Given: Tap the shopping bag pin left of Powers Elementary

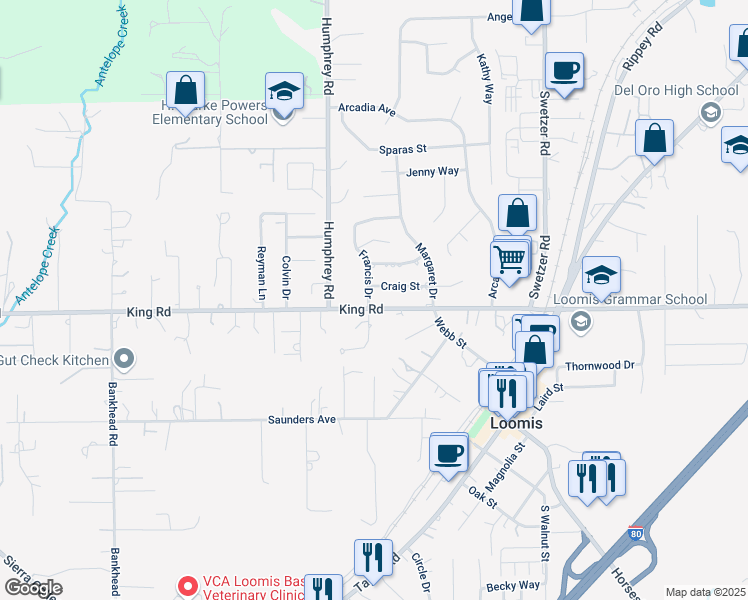Looking at the screenshot, I should point(184,92).
